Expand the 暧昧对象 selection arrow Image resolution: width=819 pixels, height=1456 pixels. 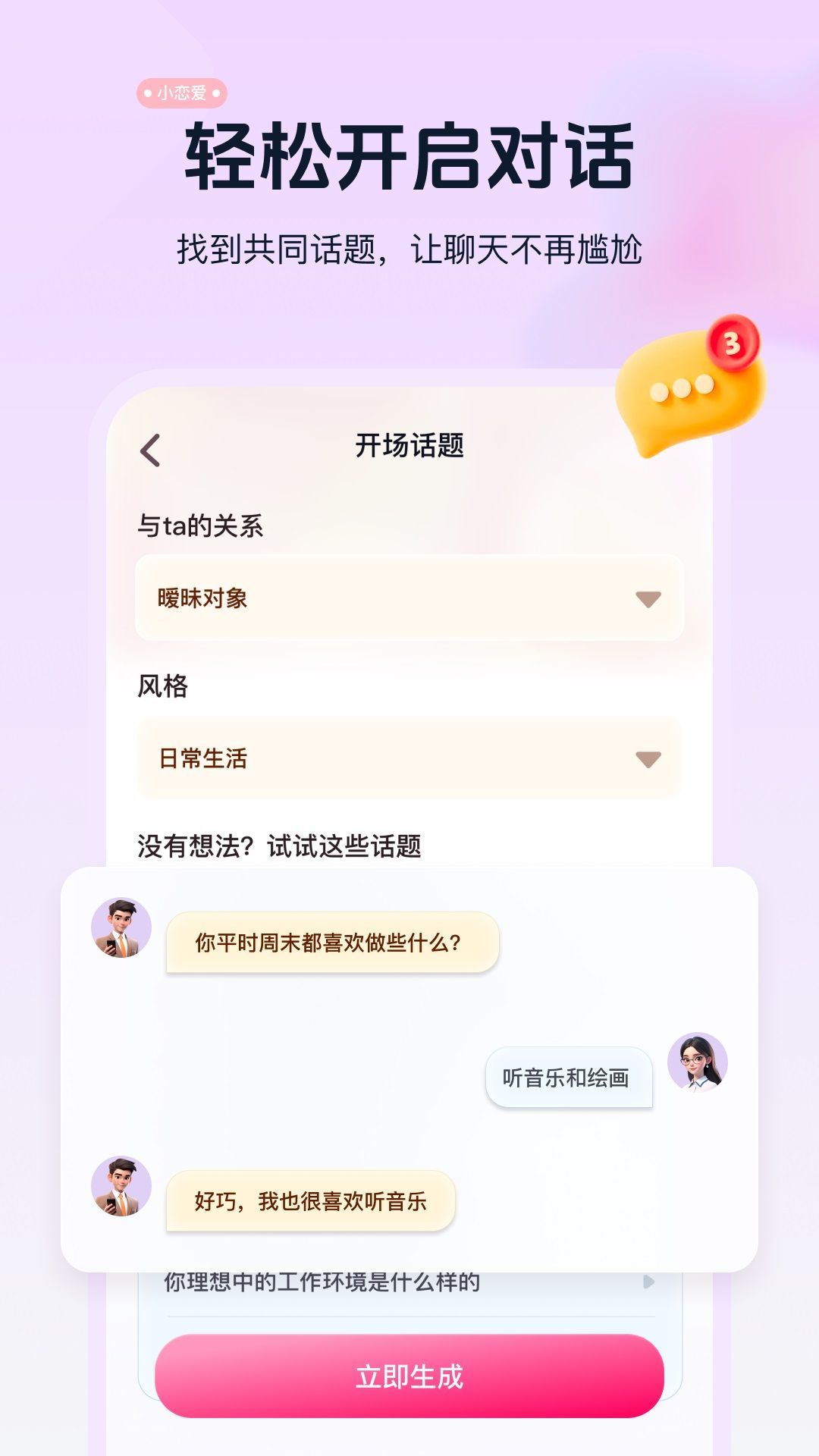[648, 598]
